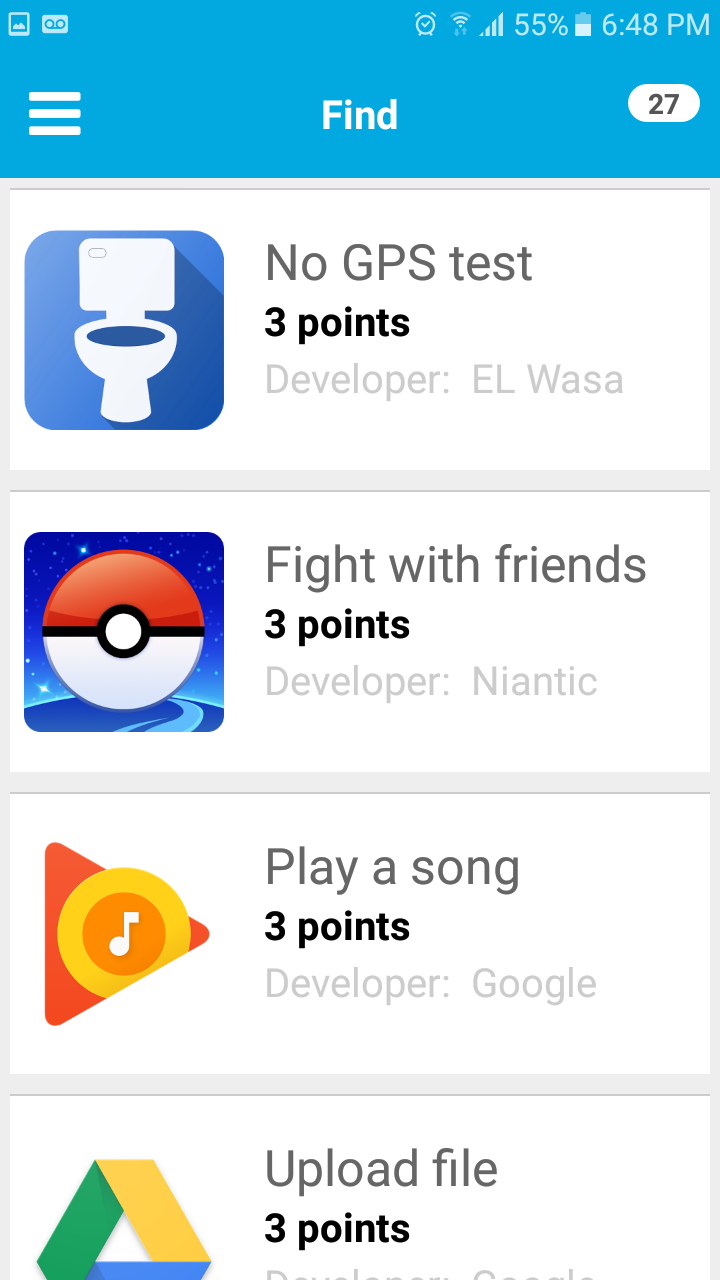Screen dimensions: 720x1280
Task: Tap the clock showing 6:48 PM
Action: (655, 25)
